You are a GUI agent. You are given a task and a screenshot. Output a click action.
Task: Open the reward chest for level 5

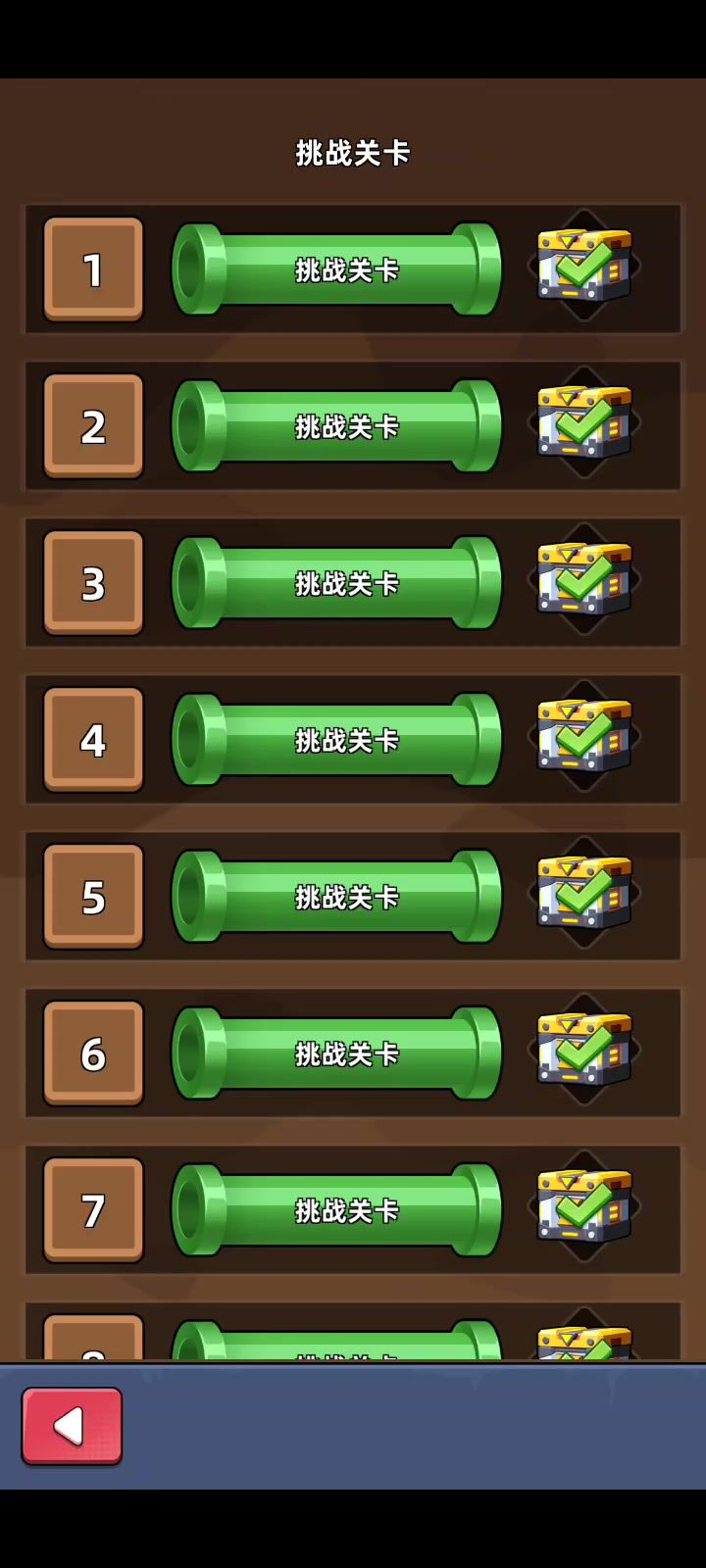pos(584,893)
